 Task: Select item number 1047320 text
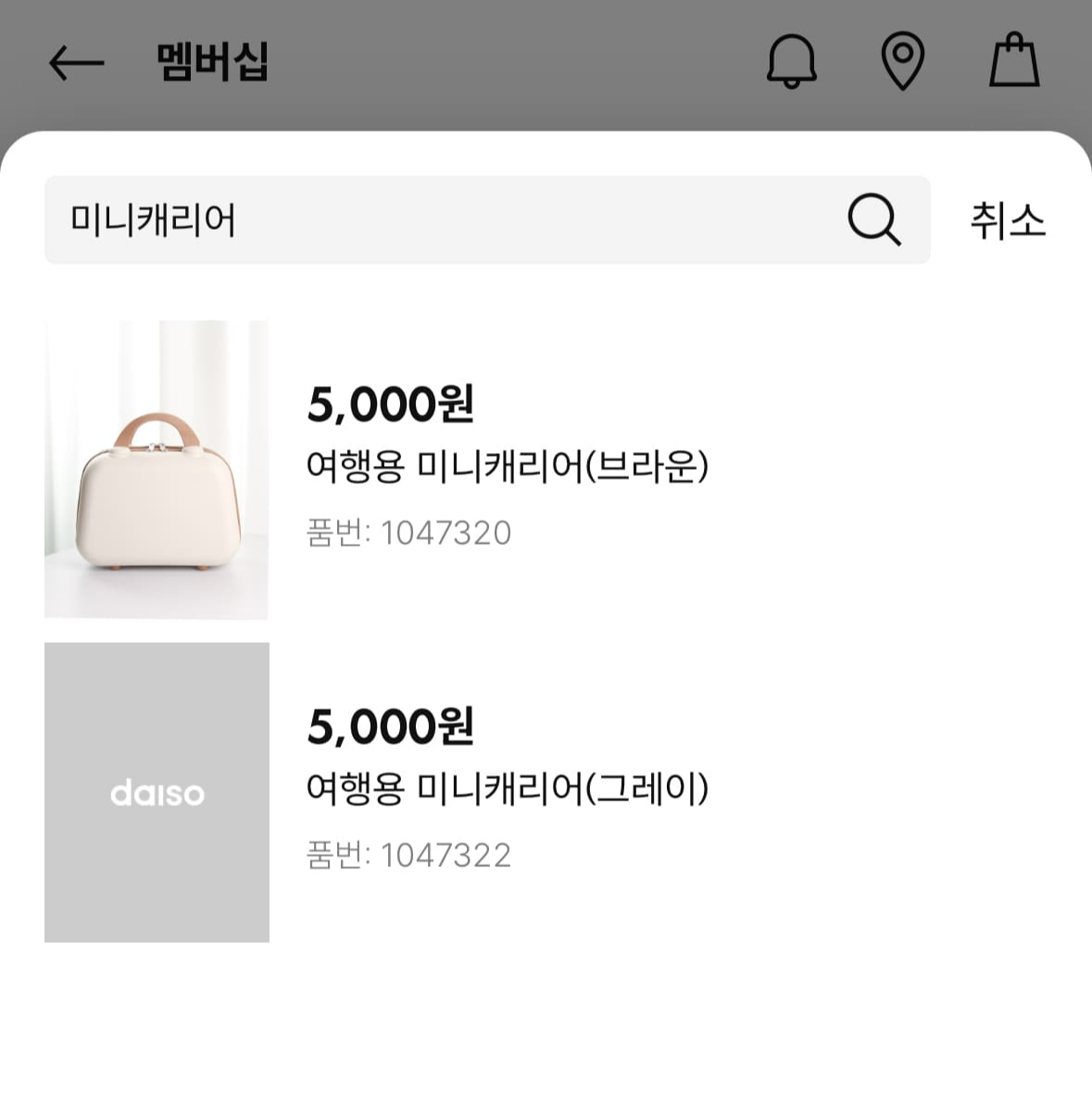click(408, 532)
